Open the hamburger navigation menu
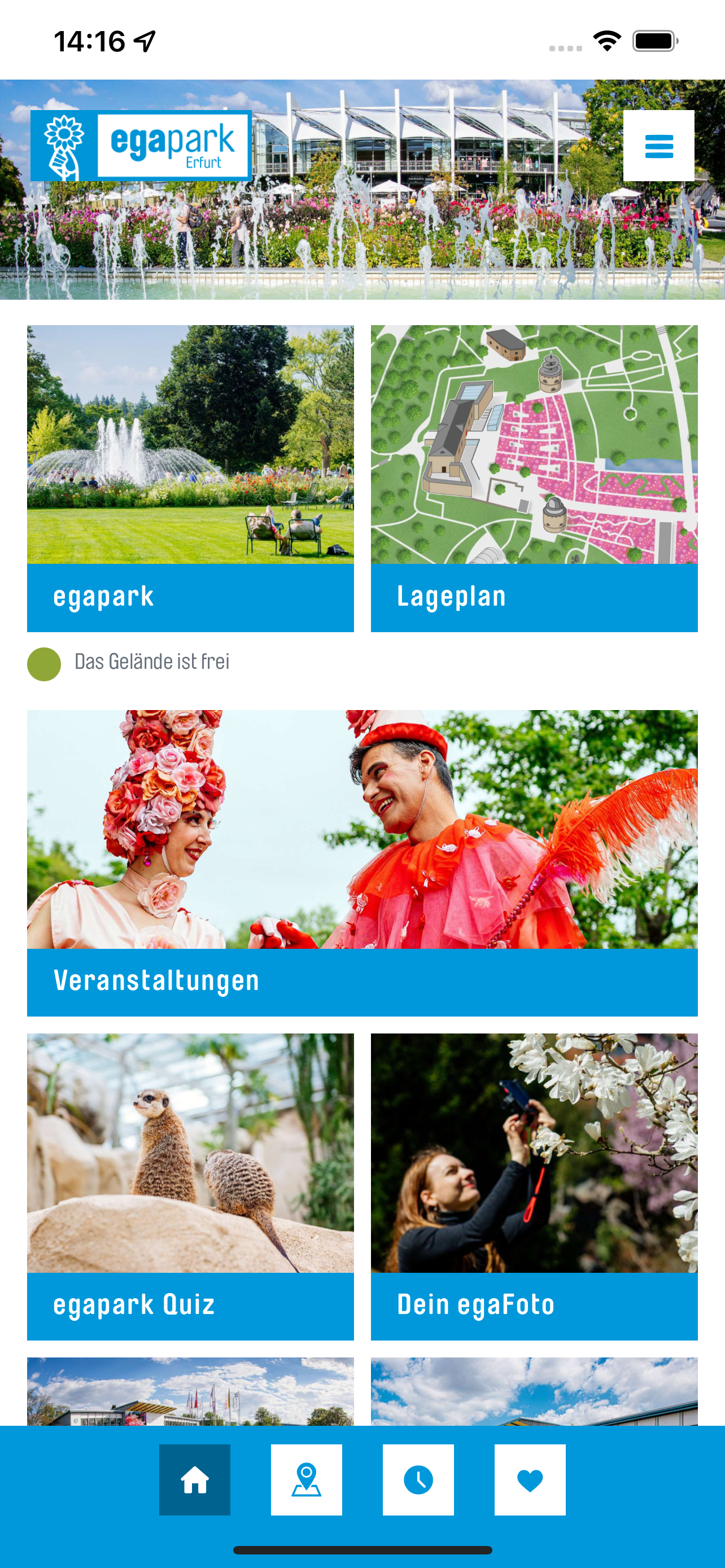Screen dimensions: 725x1568 (x=660, y=146)
